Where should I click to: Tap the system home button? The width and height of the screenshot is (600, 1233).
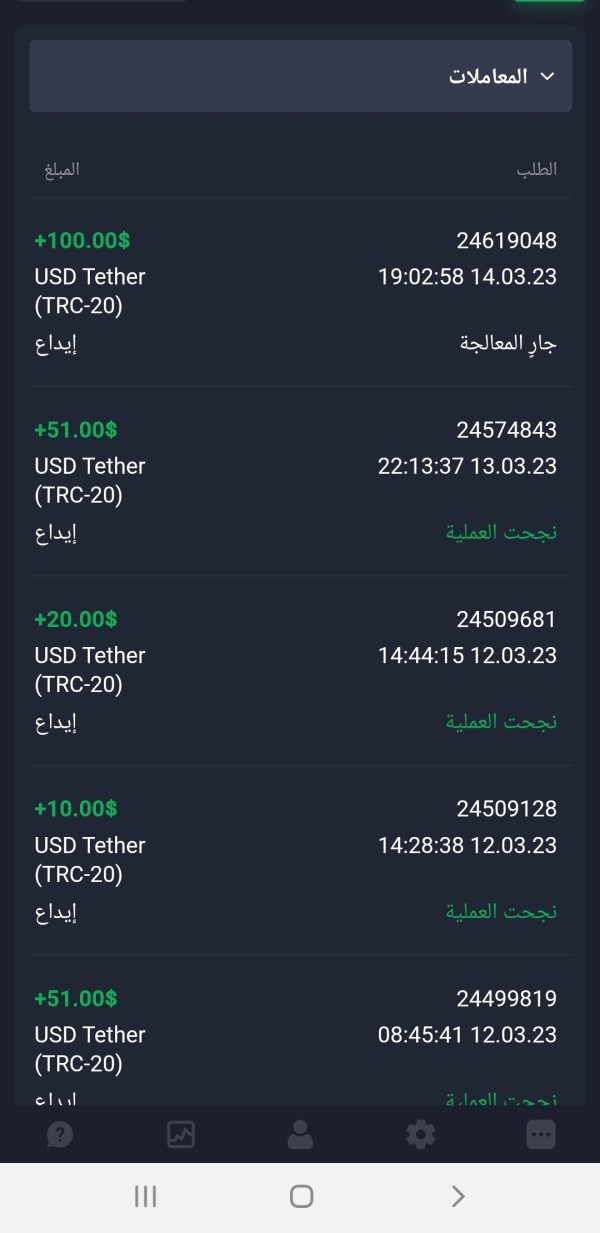click(x=301, y=1196)
